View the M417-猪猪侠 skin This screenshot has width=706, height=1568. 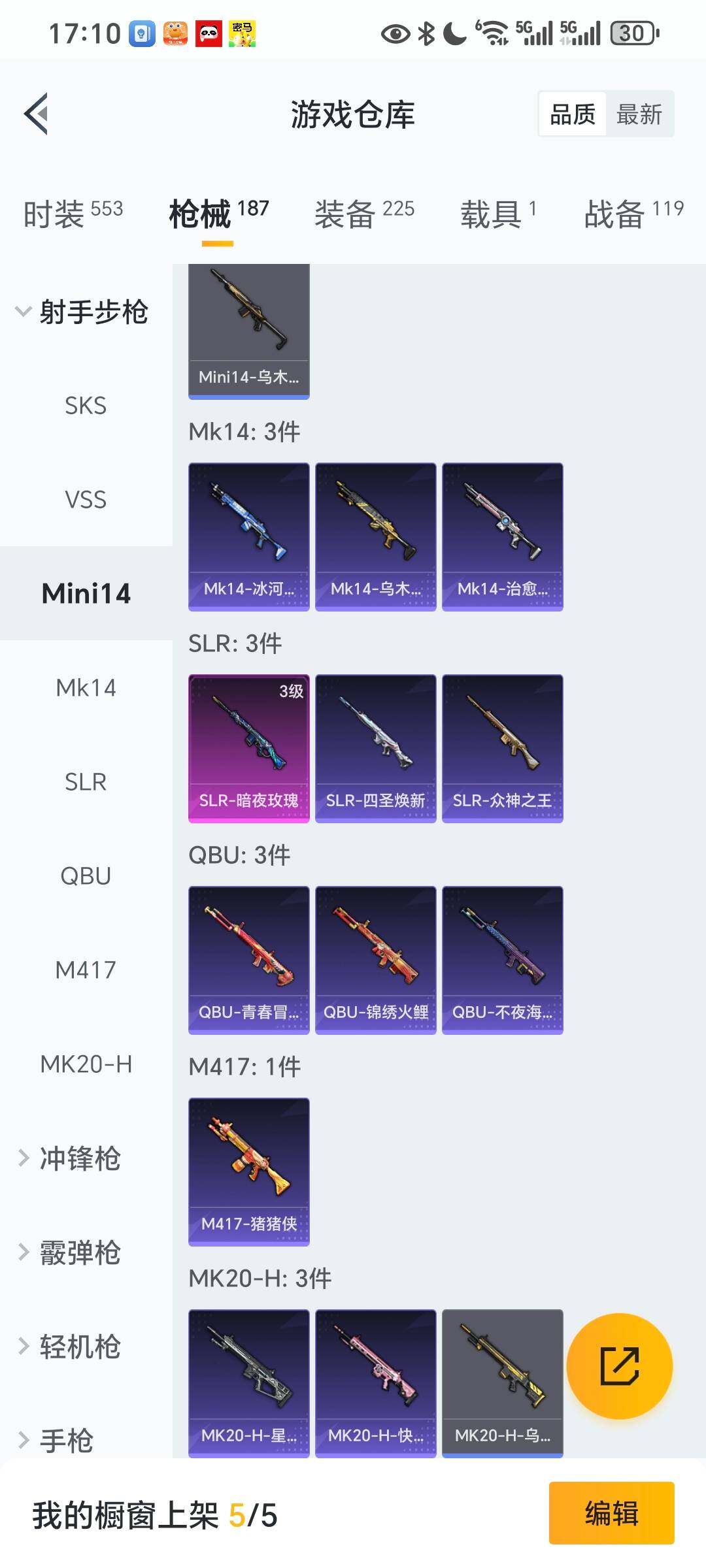tap(248, 1171)
